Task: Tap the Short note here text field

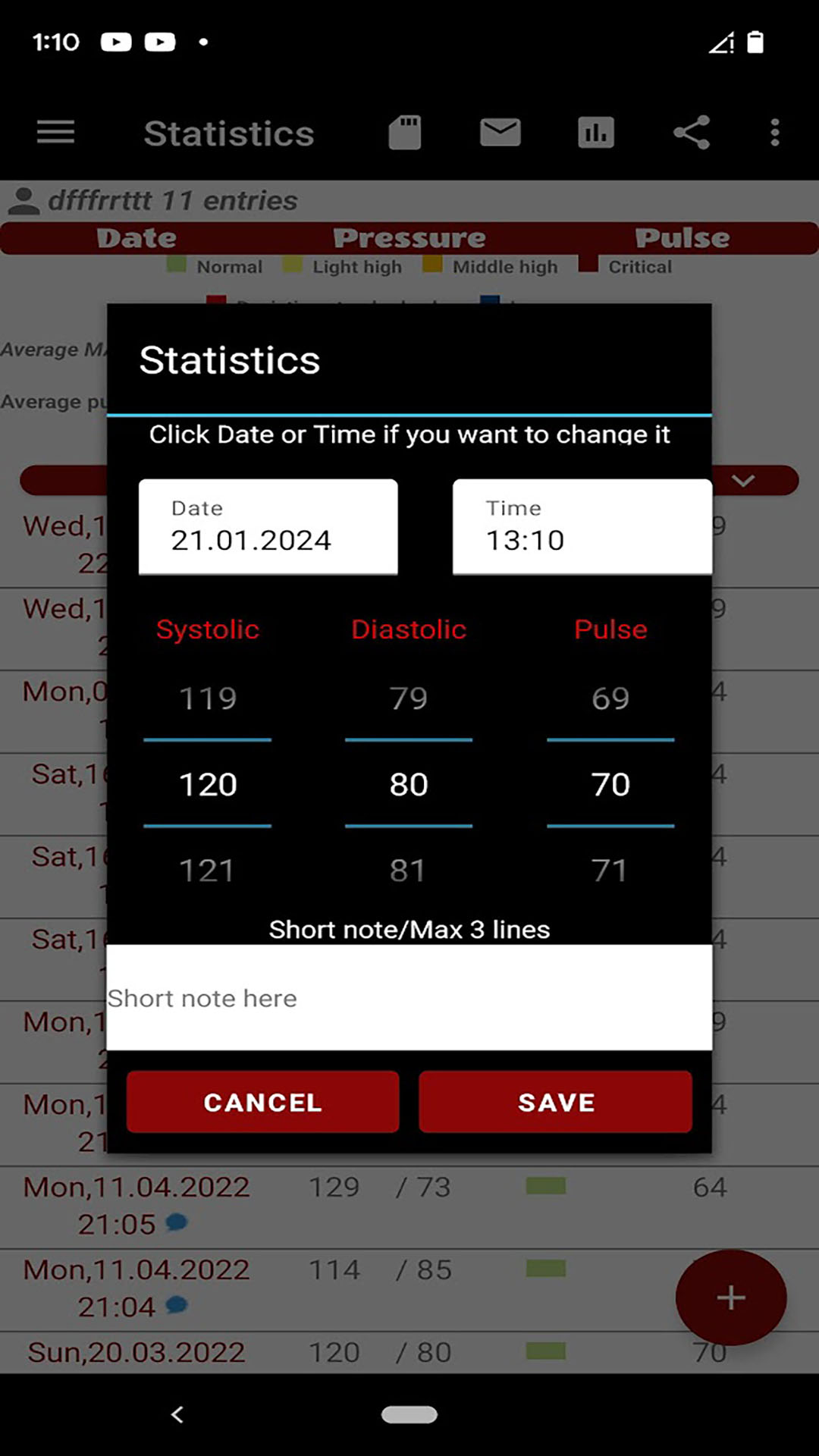Action: (x=409, y=998)
